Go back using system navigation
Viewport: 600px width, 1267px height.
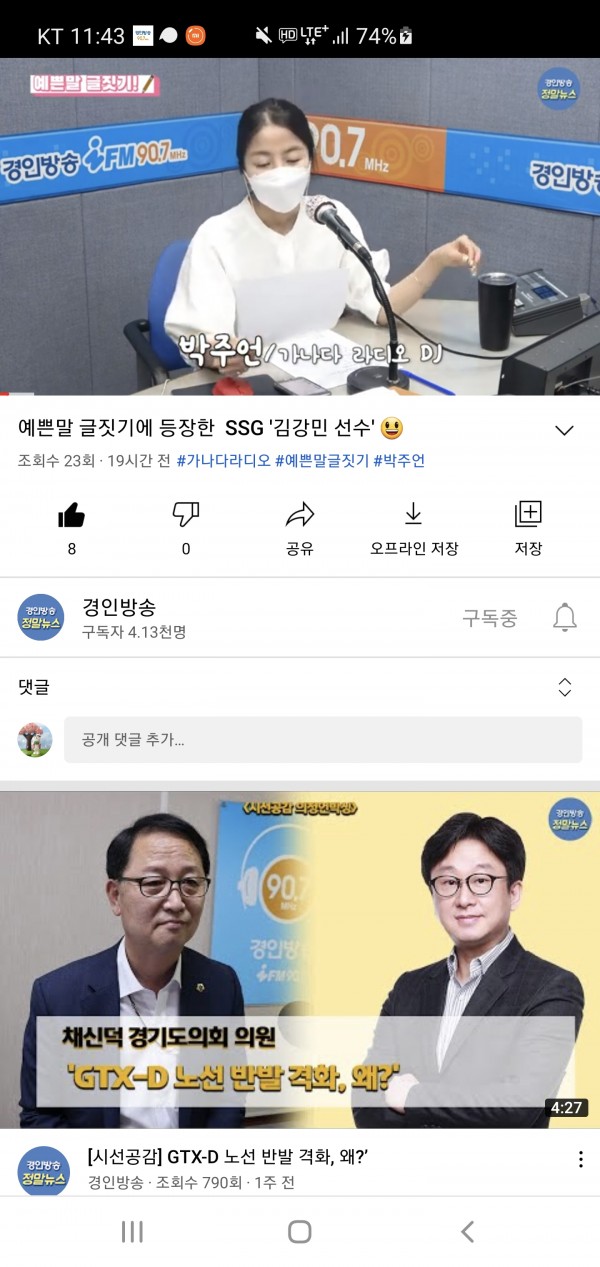[467, 1232]
